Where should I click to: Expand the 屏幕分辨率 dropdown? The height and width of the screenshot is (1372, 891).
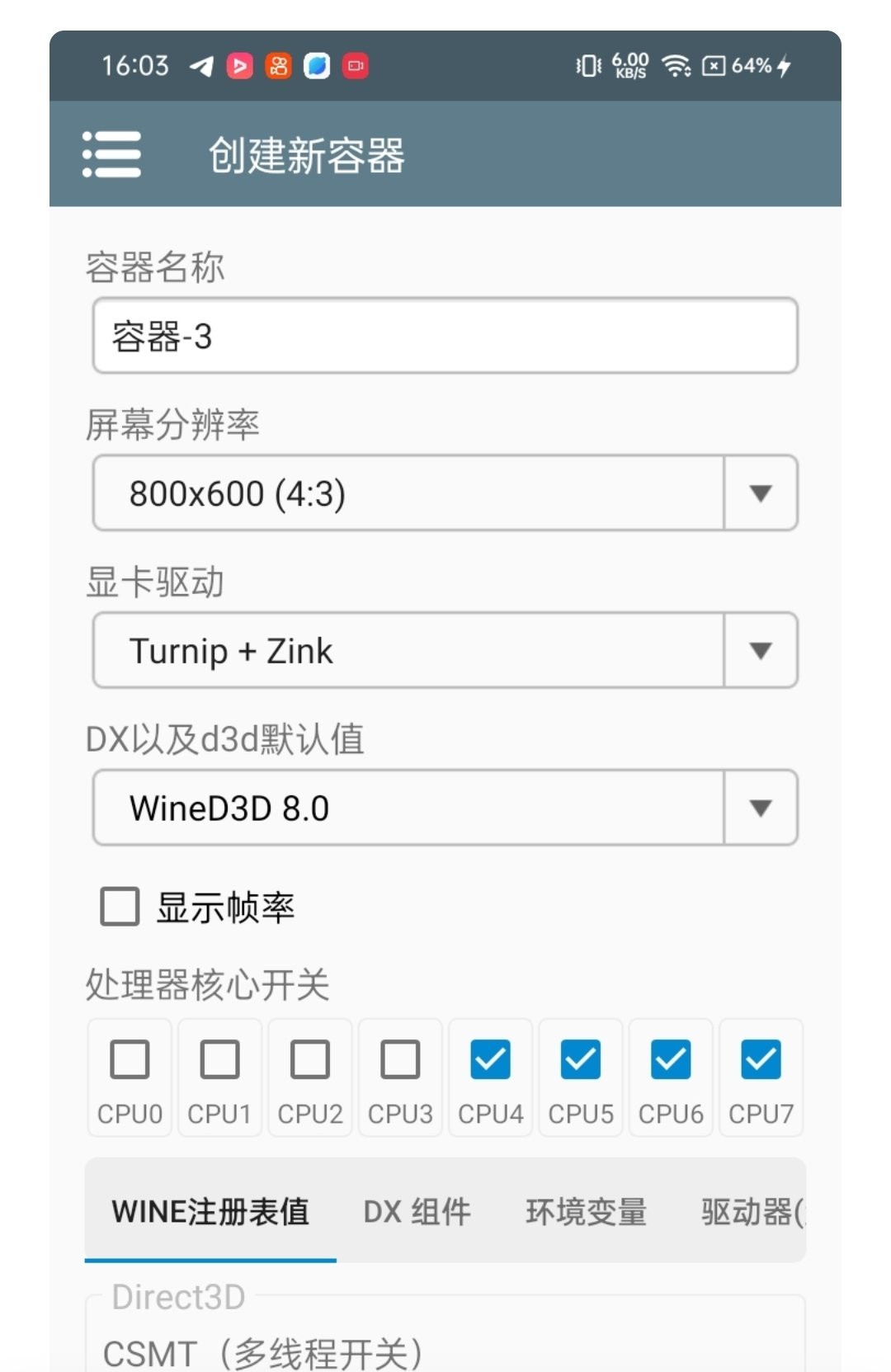[445, 493]
